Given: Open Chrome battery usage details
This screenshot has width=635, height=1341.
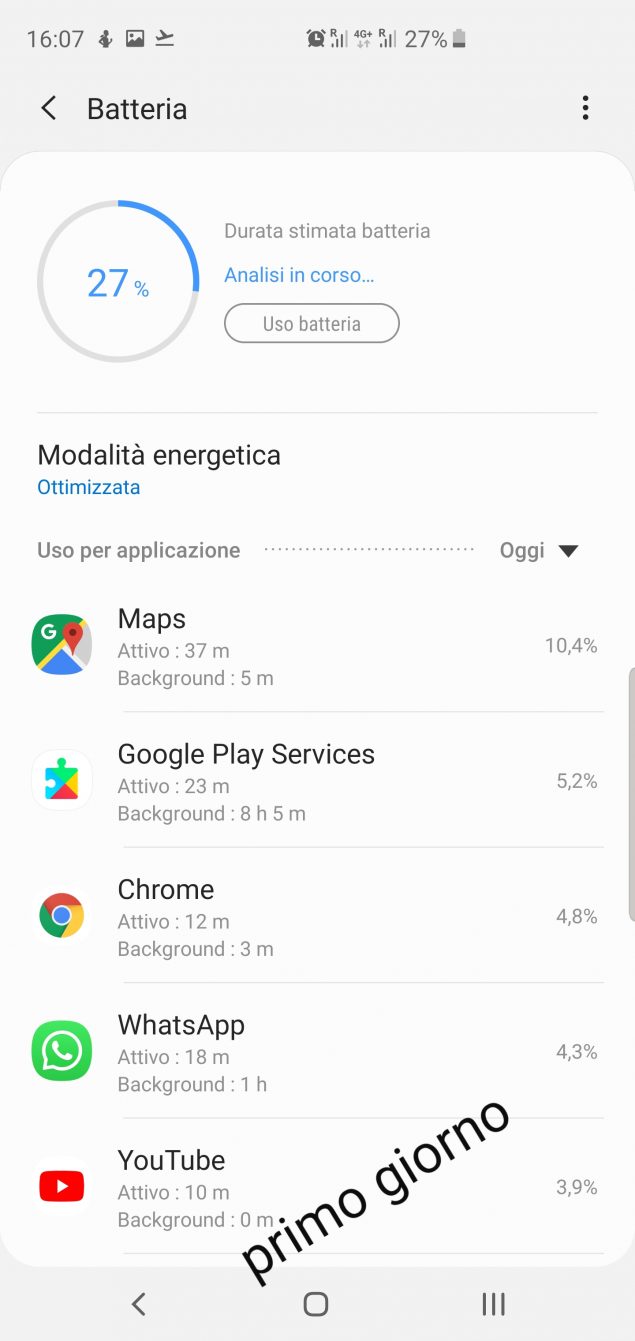Looking at the screenshot, I should [317, 917].
